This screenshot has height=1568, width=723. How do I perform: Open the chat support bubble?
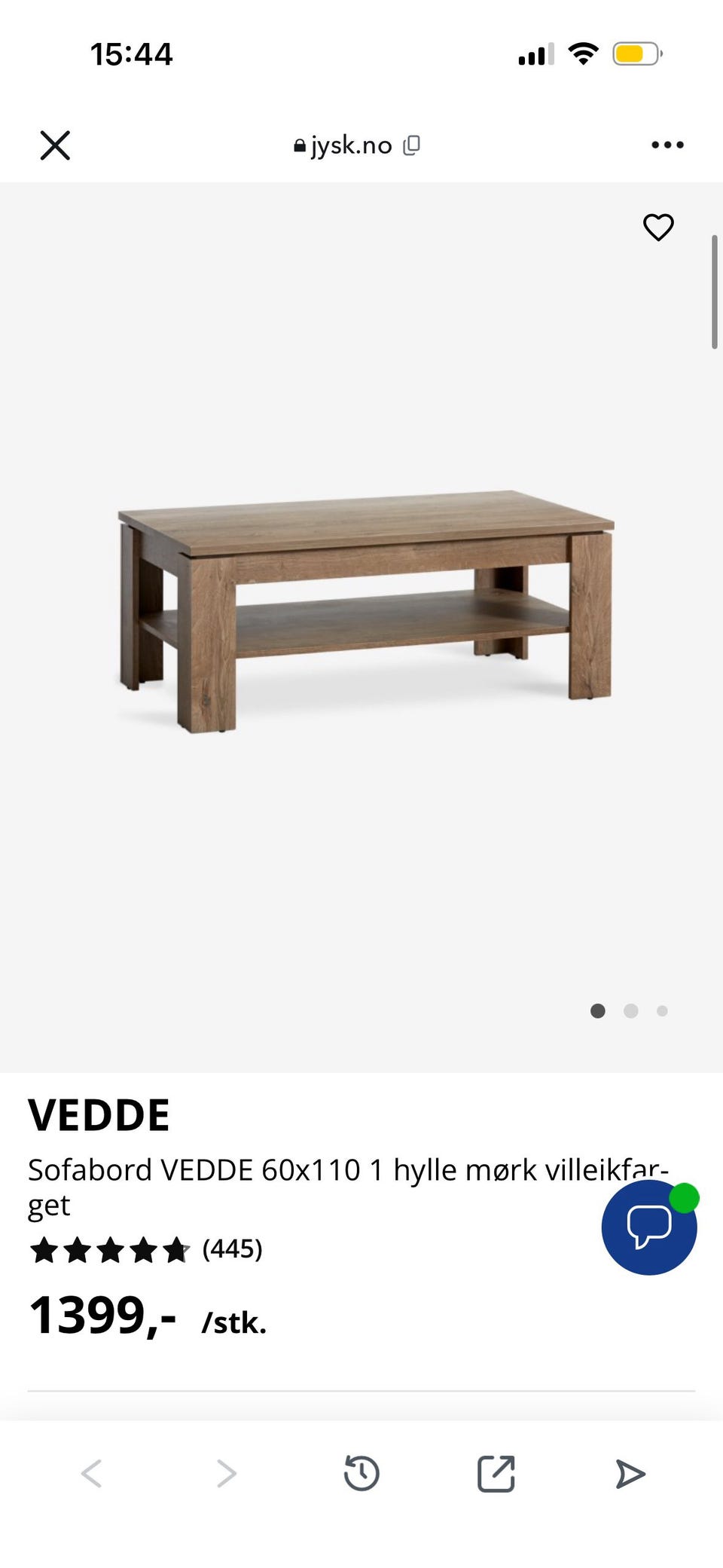click(x=648, y=1227)
